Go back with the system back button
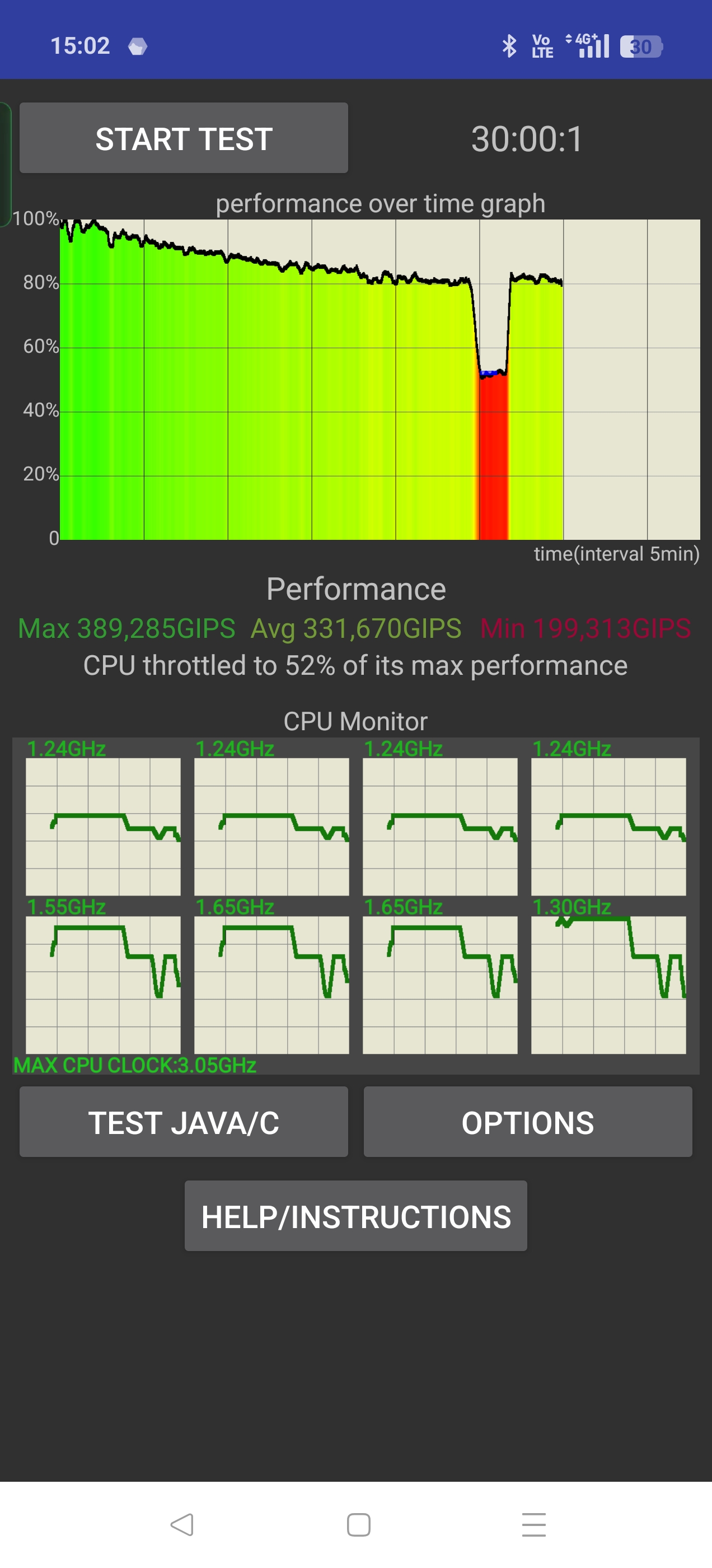This screenshot has height=1568, width=712. coord(181,1525)
